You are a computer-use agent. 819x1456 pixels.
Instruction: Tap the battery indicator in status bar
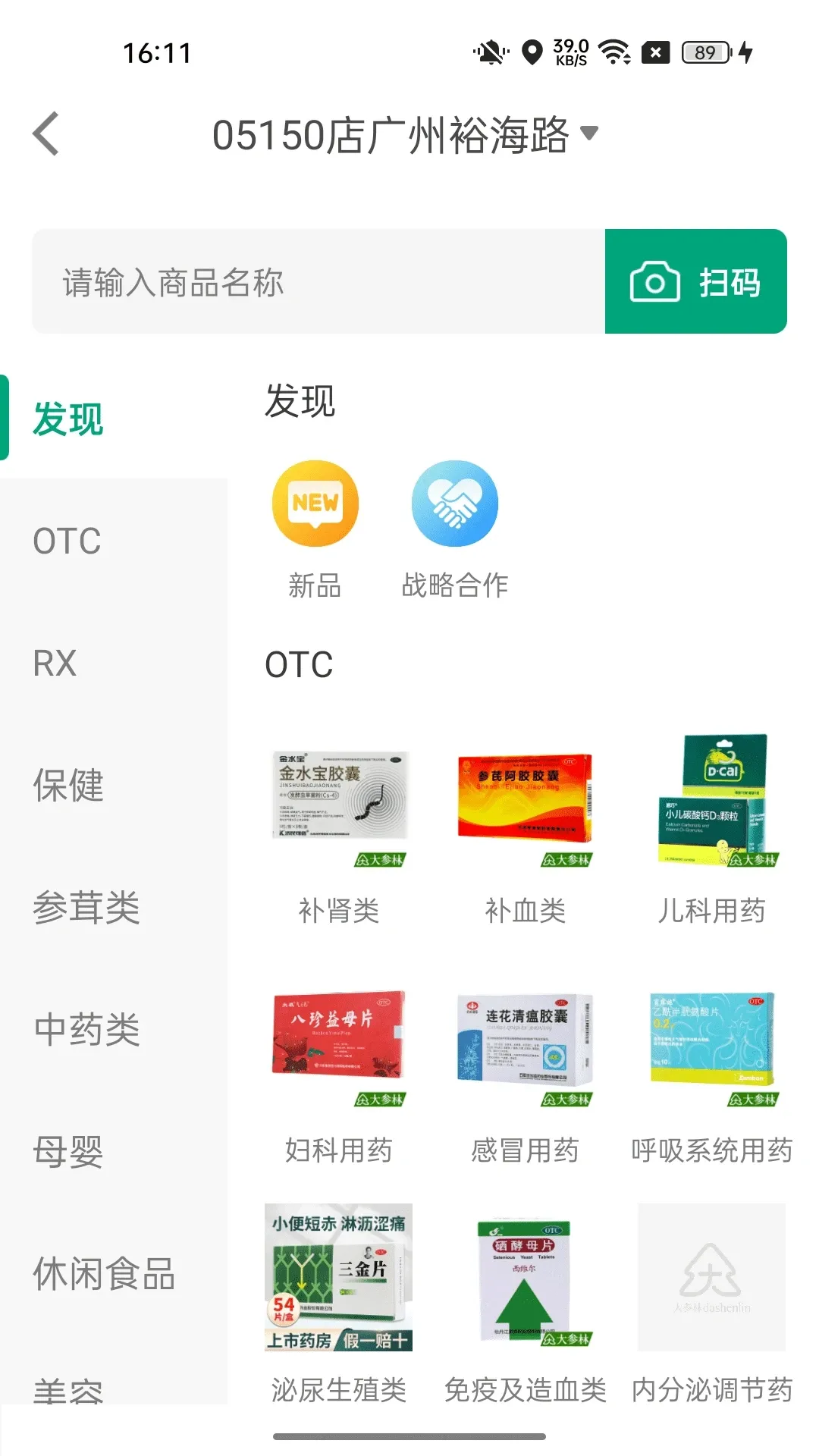pos(704,53)
